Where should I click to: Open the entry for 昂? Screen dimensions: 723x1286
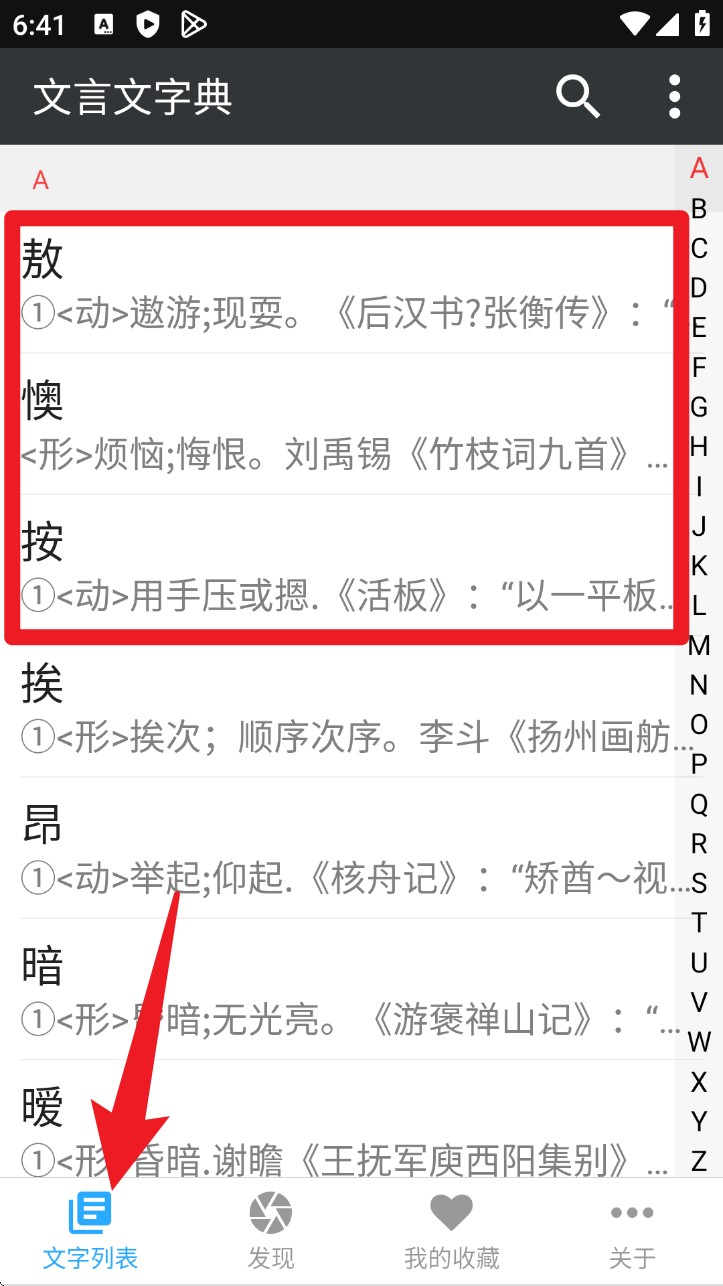(347, 848)
